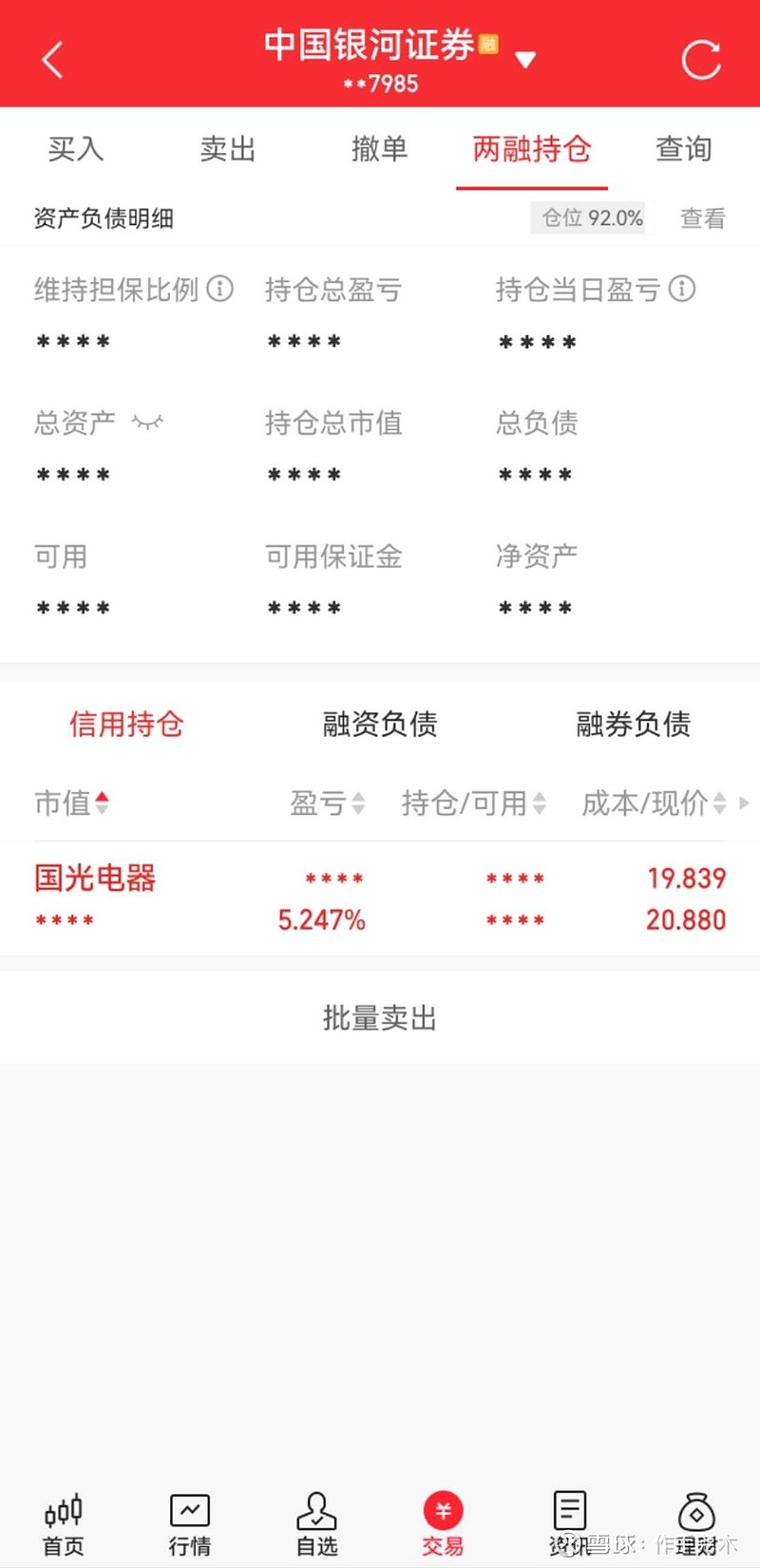The height and width of the screenshot is (1568, 760).
Task: Switch to the 融资负债 tab
Action: click(x=379, y=724)
